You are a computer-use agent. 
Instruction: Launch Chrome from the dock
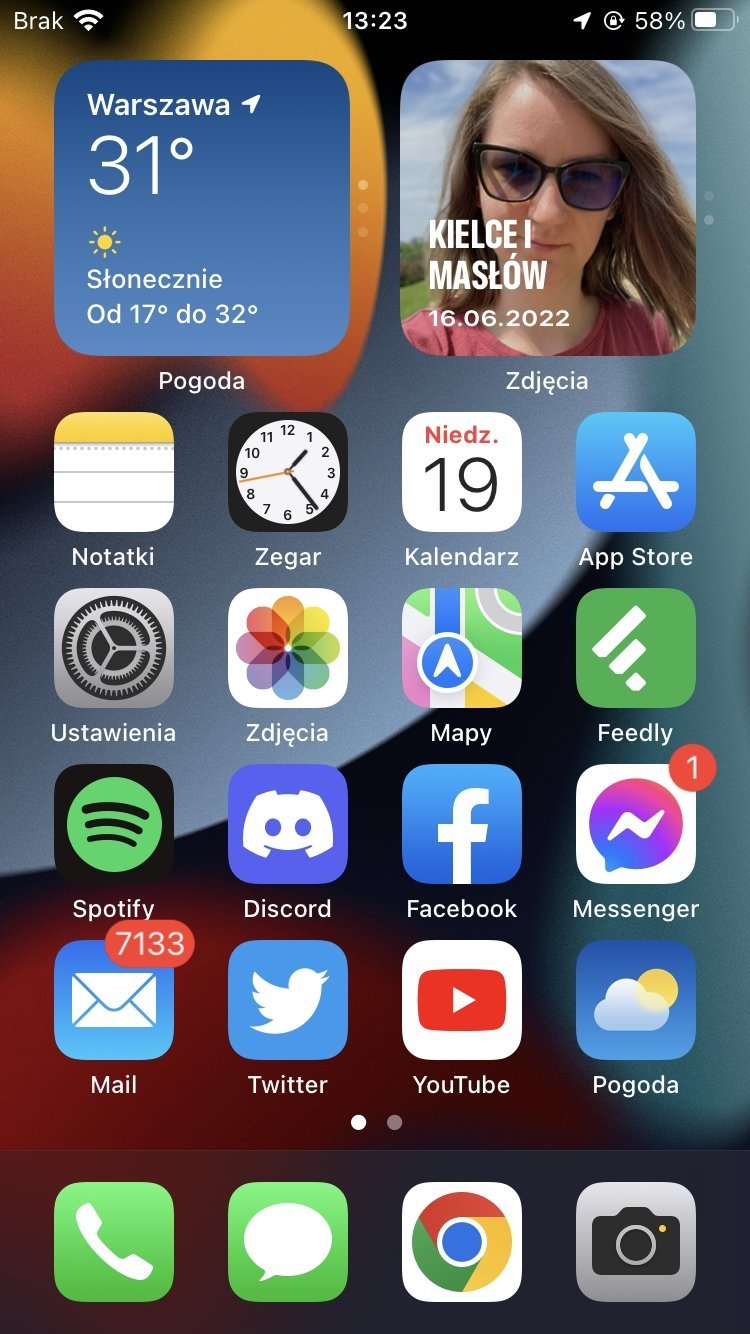pos(462,1242)
